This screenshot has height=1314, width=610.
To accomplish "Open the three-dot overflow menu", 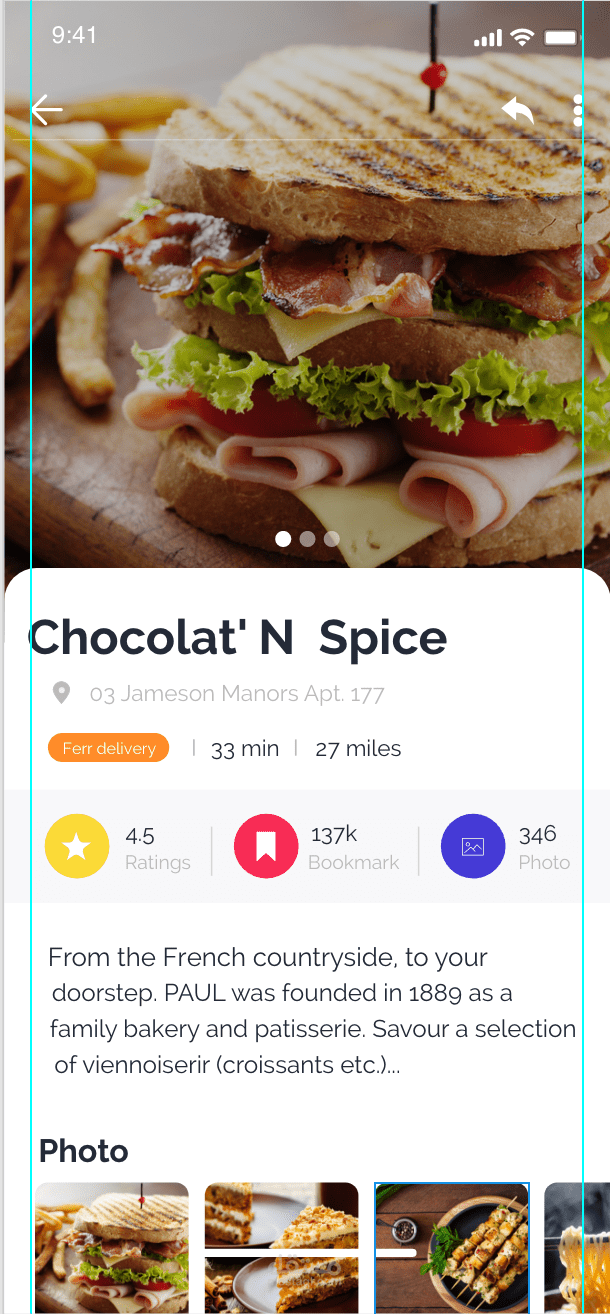I will 578,110.
